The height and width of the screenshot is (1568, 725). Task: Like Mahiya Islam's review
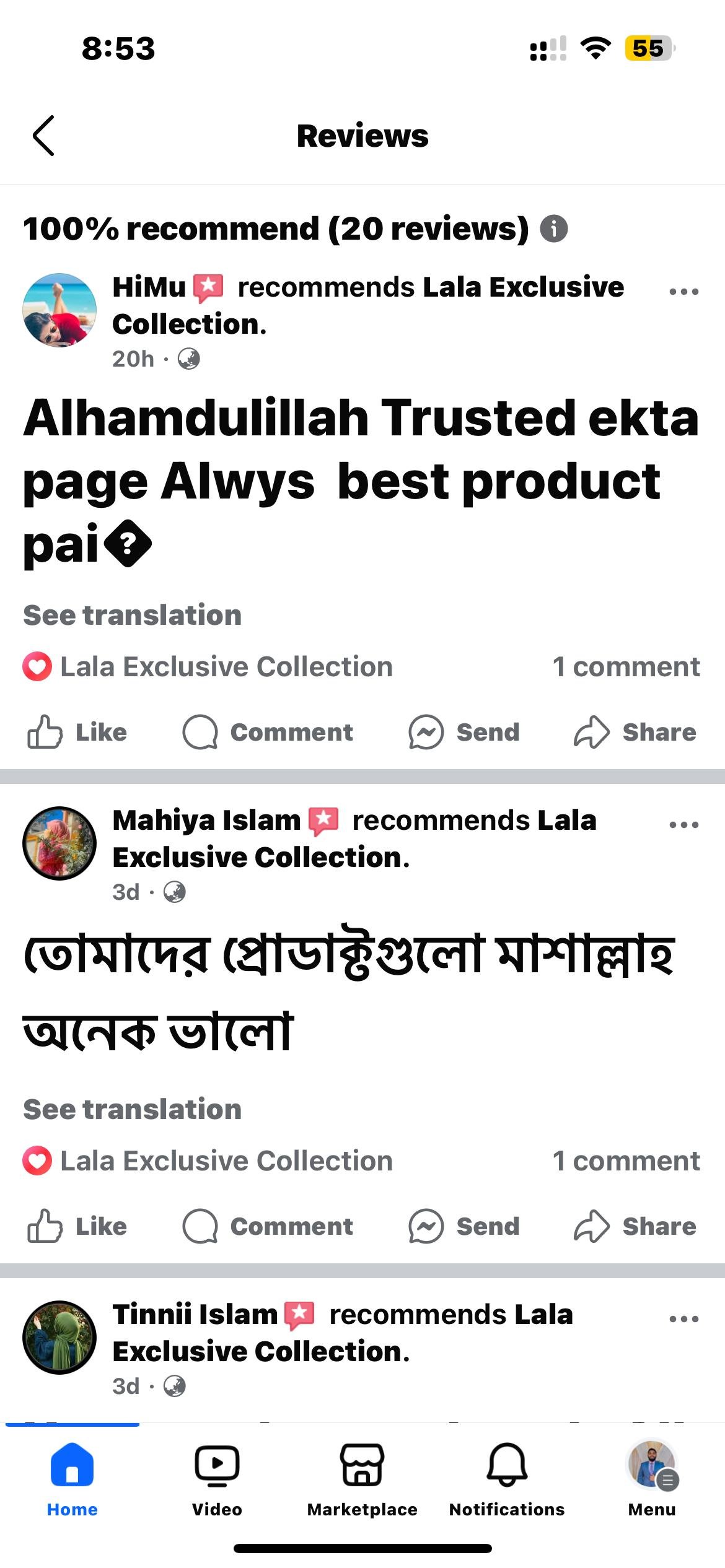[x=77, y=1226]
